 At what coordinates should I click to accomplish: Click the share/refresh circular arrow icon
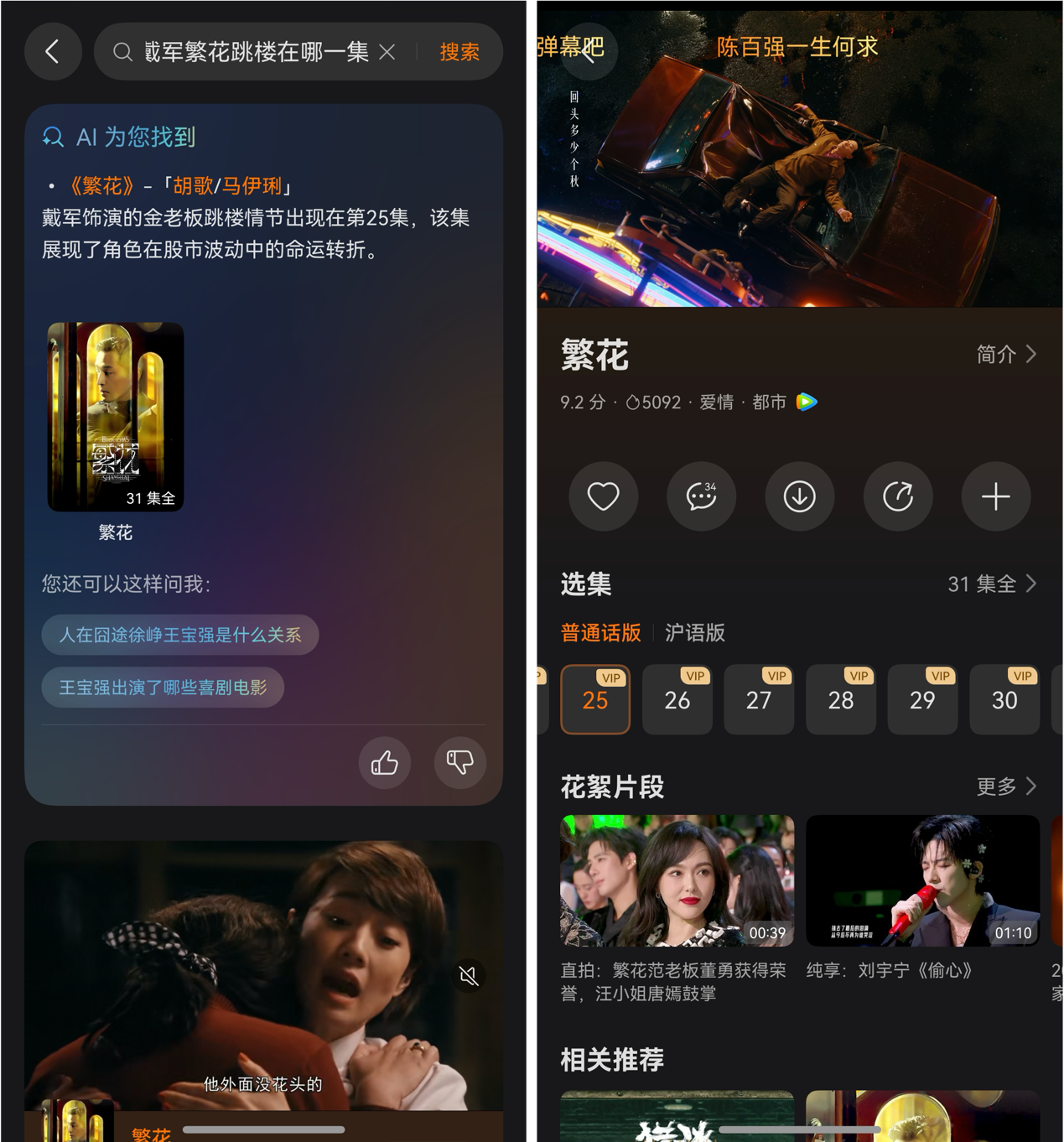tap(897, 496)
